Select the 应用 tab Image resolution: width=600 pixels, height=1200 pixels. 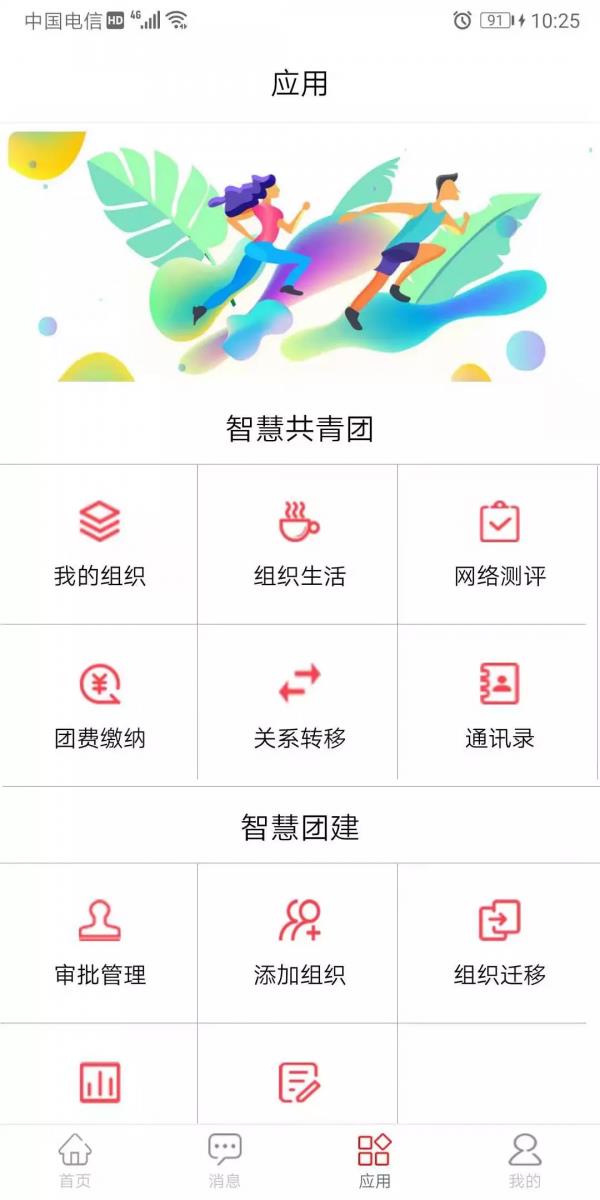point(375,1162)
